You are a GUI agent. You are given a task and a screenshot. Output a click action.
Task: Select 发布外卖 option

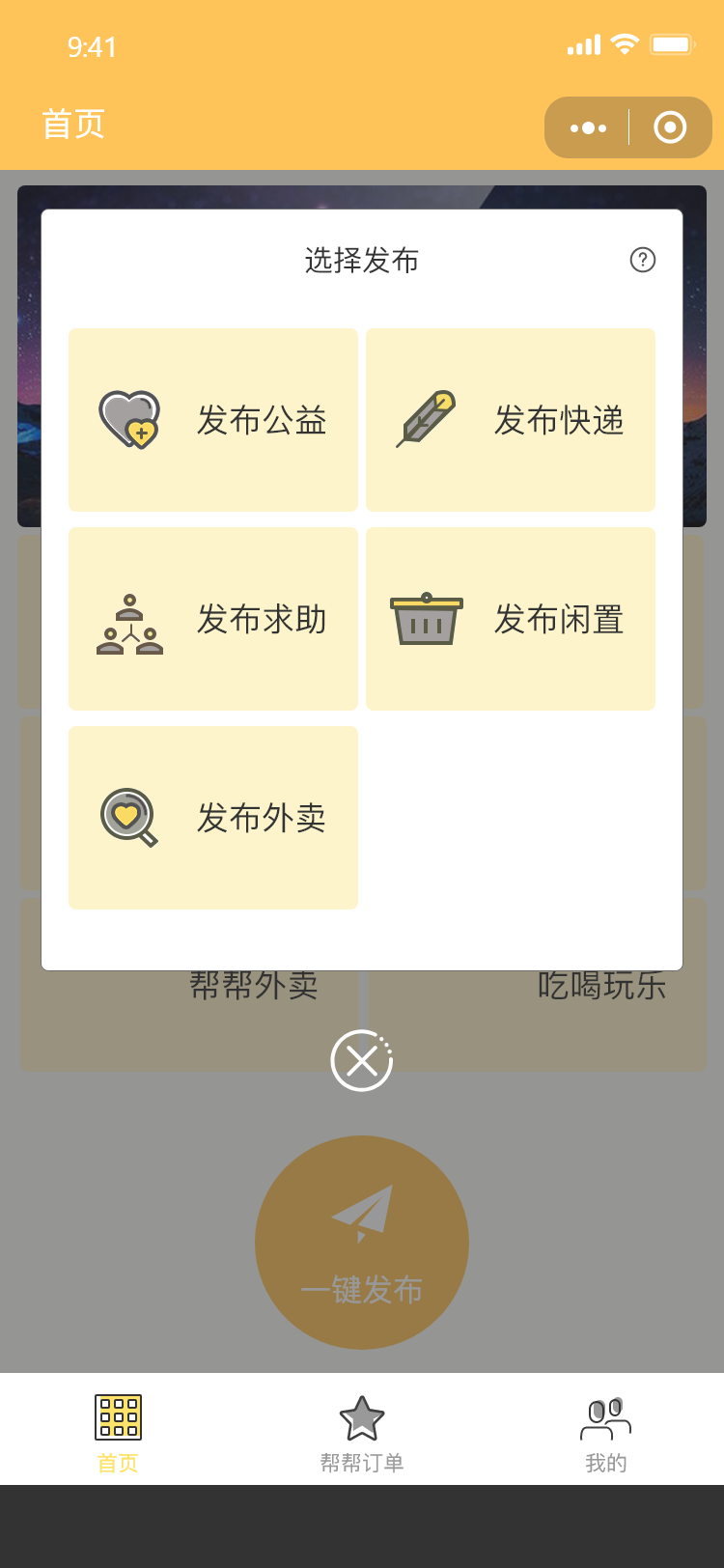pyautogui.click(x=213, y=818)
